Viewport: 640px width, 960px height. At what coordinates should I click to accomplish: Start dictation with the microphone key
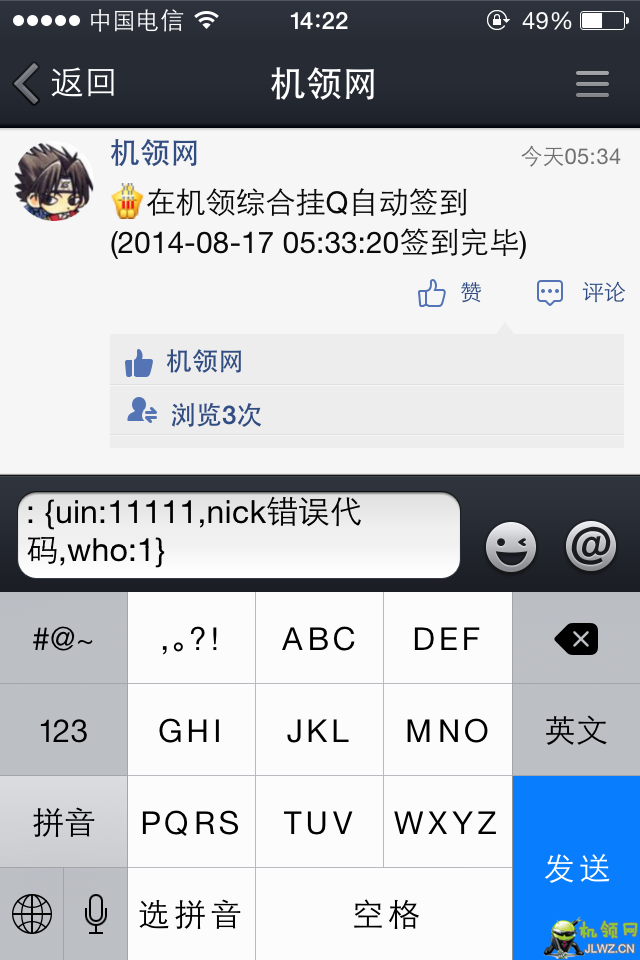click(96, 913)
